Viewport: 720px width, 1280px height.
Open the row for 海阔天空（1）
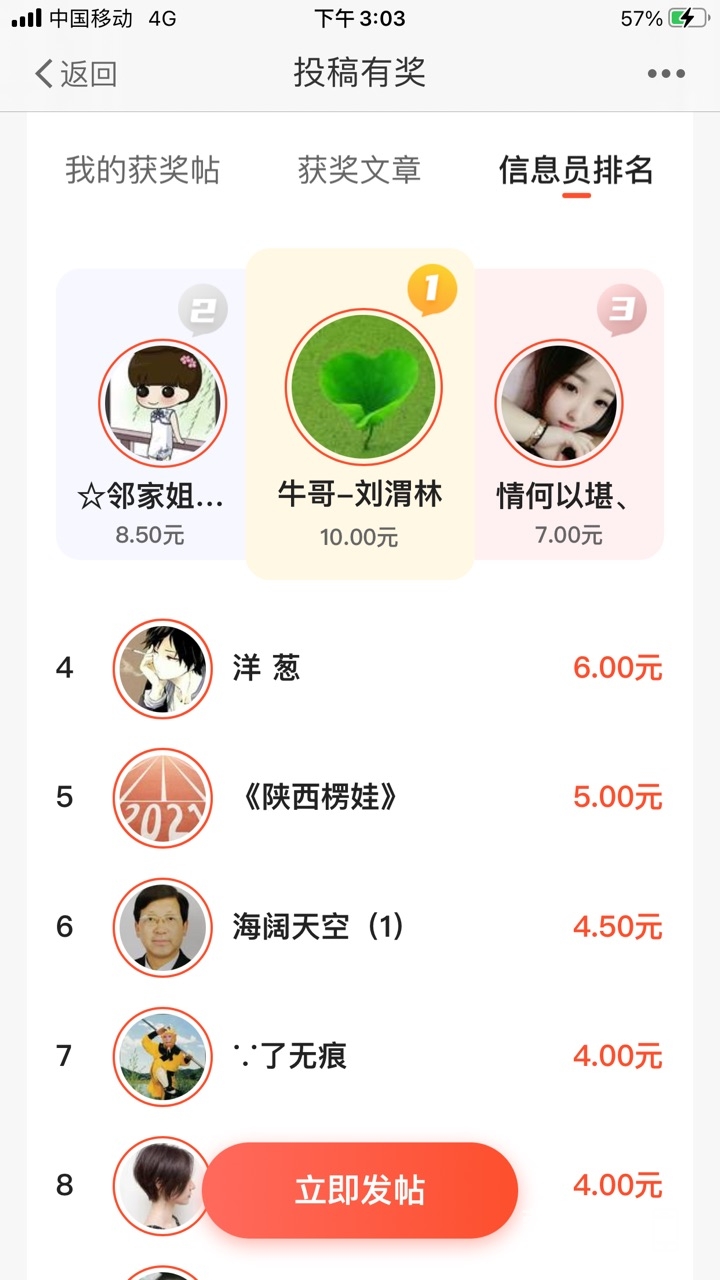click(360, 927)
